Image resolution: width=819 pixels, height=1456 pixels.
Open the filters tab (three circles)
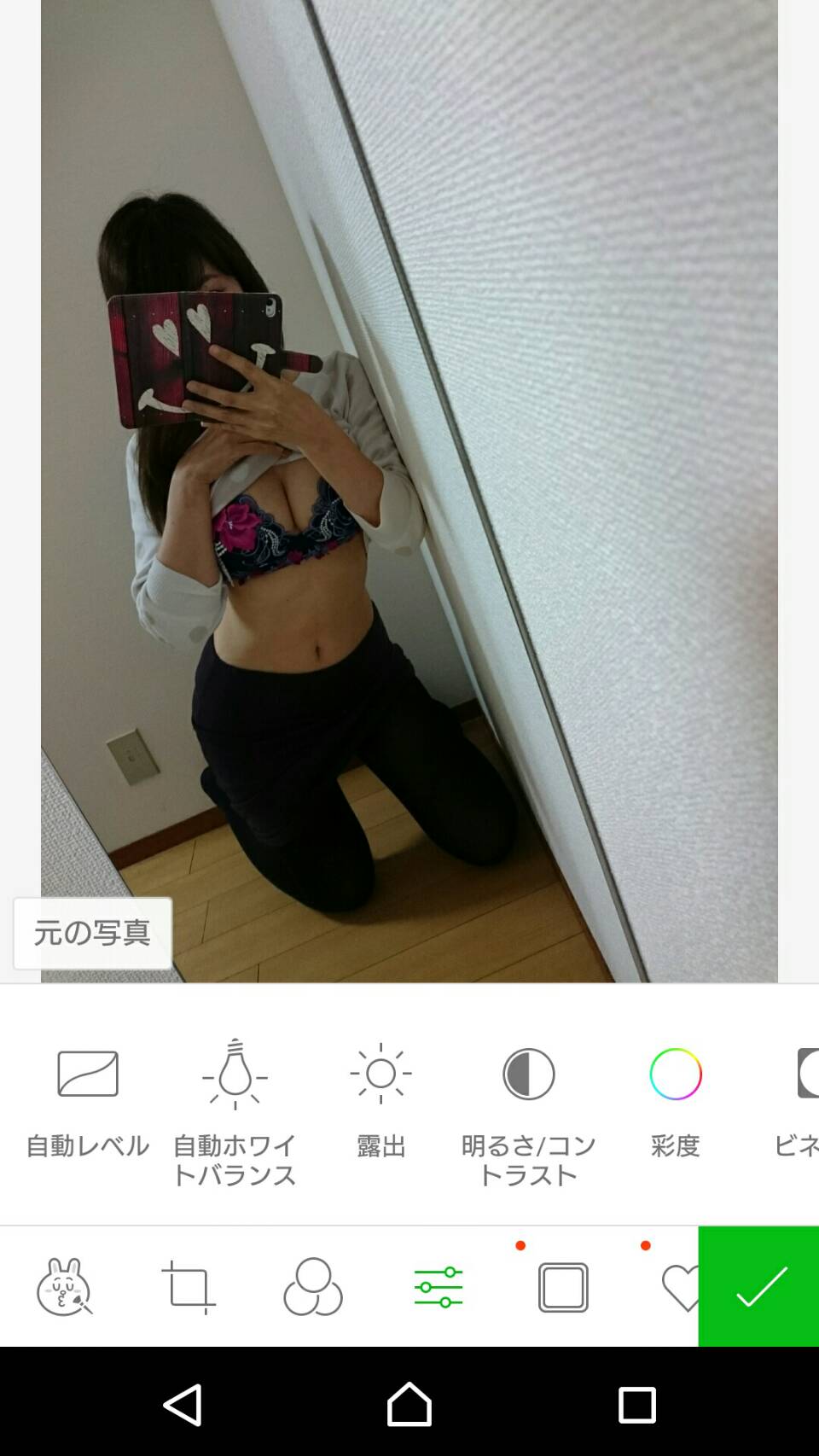(x=313, y=1286)
